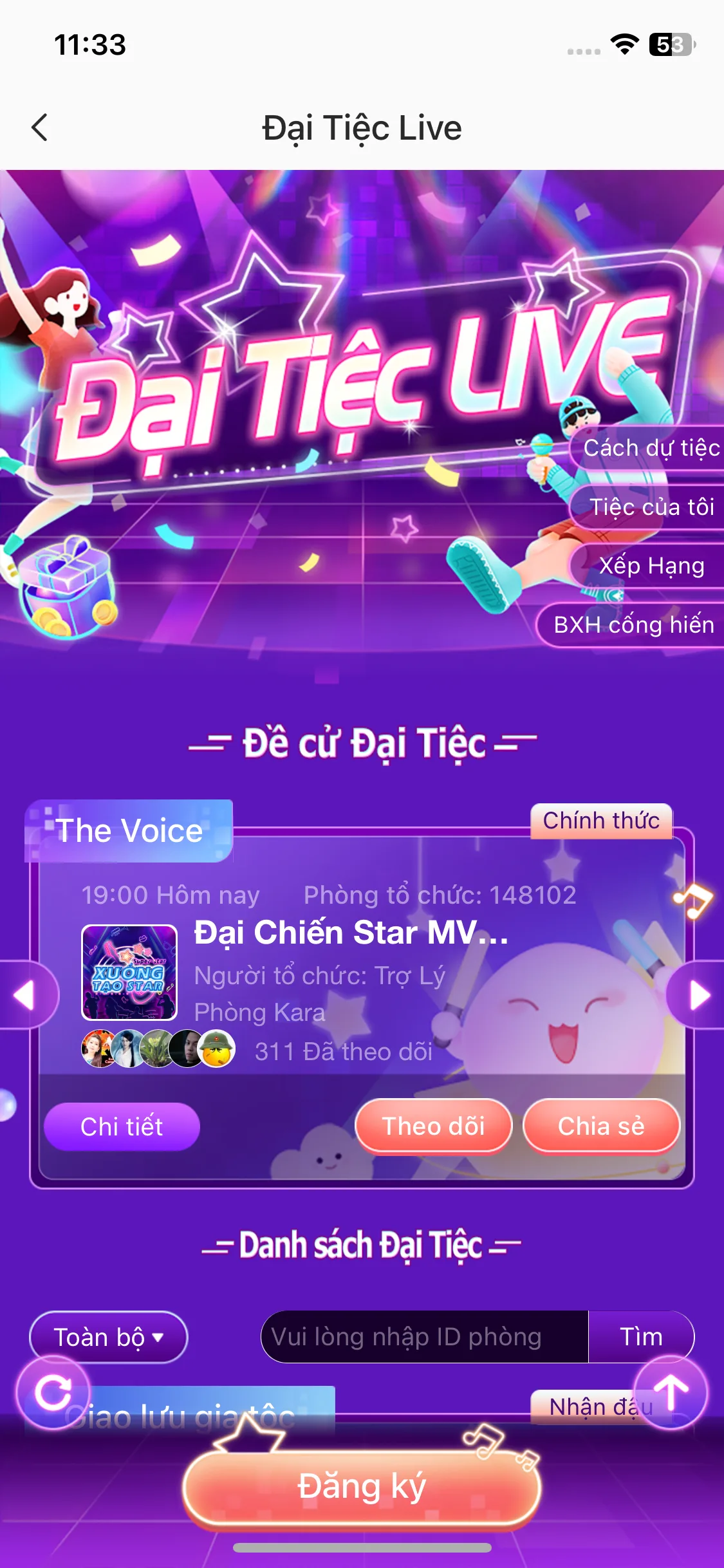Expand the Toàn bộ filter dropdown
Image resolution: width=724 pixels, height=1568 pixels.
point(108,1337)
